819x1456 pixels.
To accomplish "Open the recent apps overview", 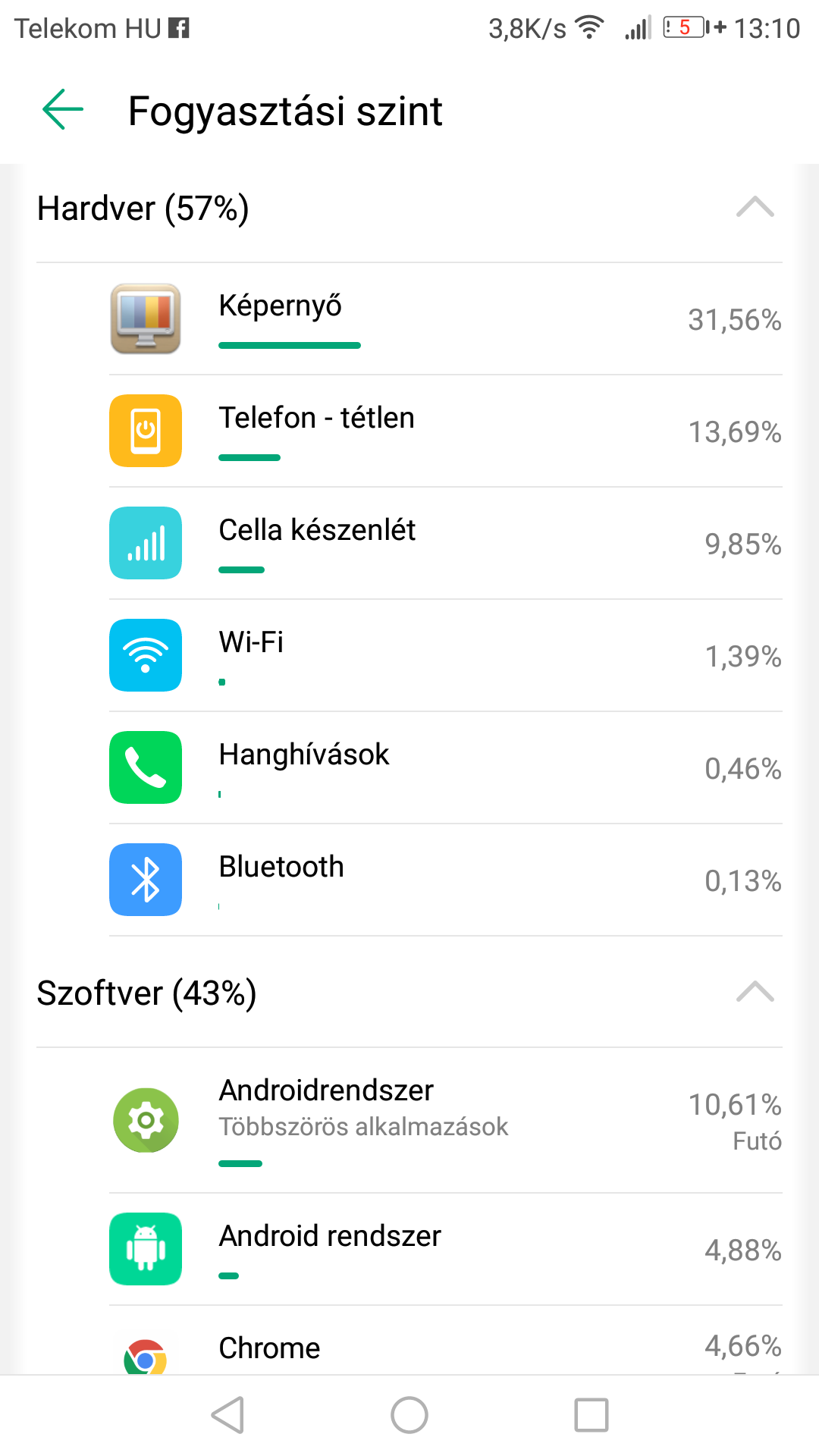I will tap(591, 1415).
